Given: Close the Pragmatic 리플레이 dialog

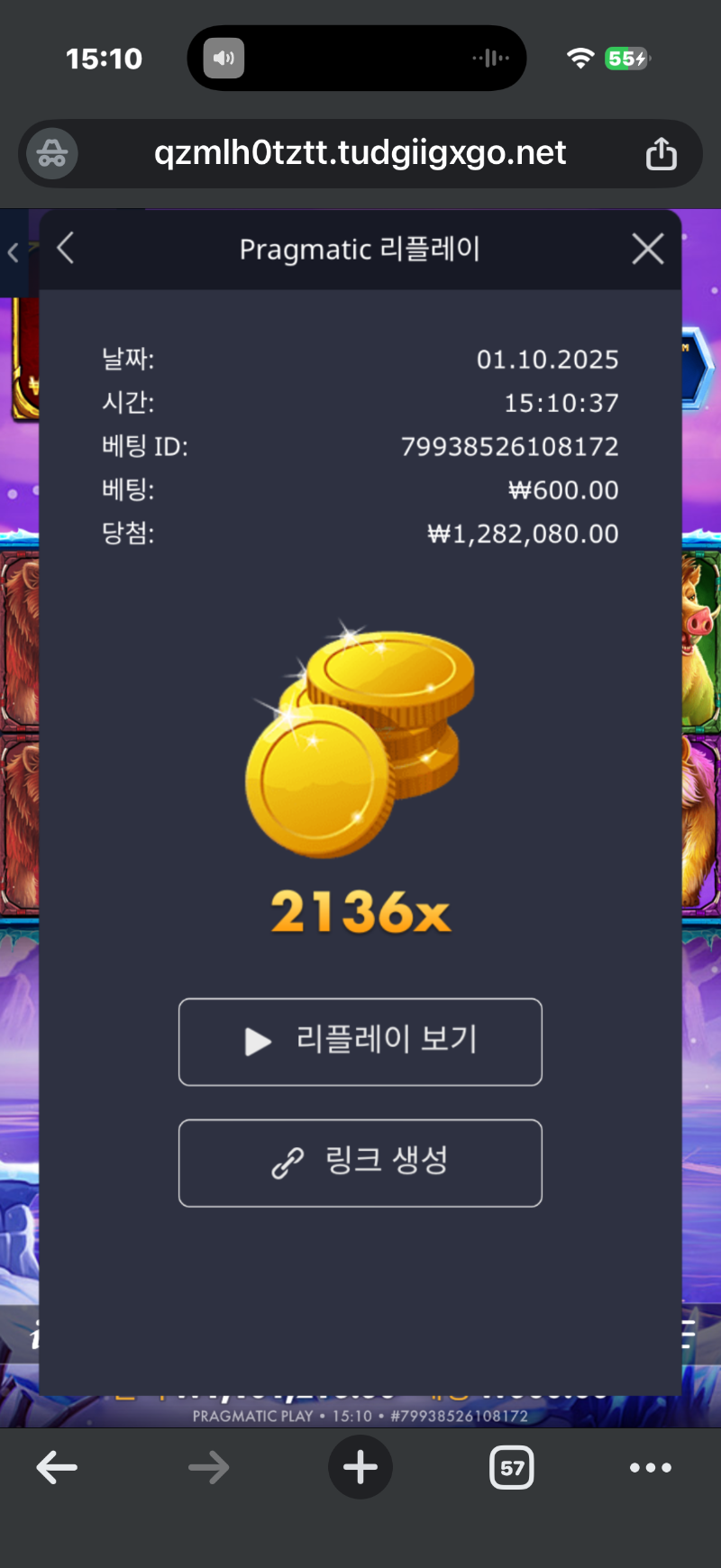Looking at the screenshot, I should pyautogui.click(x=647, y=249).
